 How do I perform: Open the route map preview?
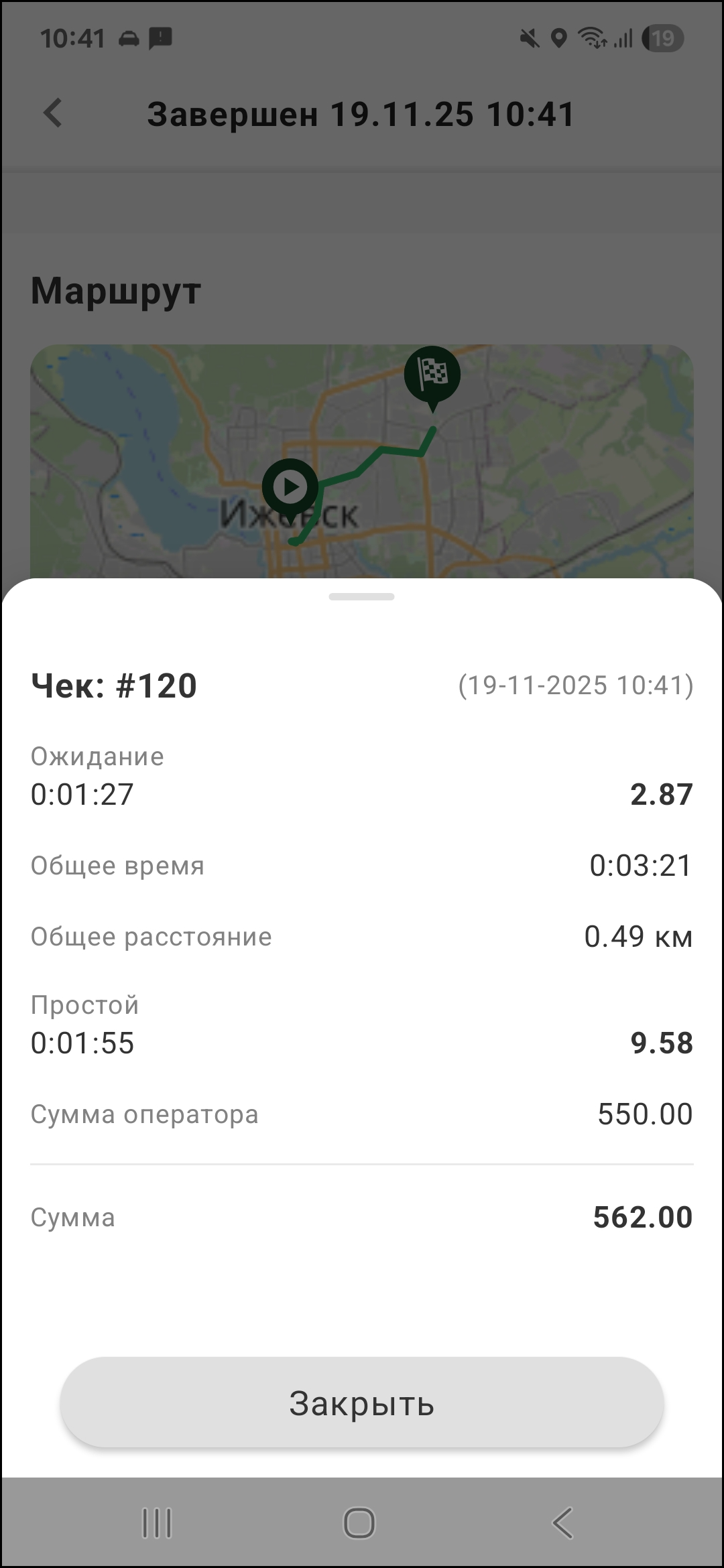[x=361, y=462]
